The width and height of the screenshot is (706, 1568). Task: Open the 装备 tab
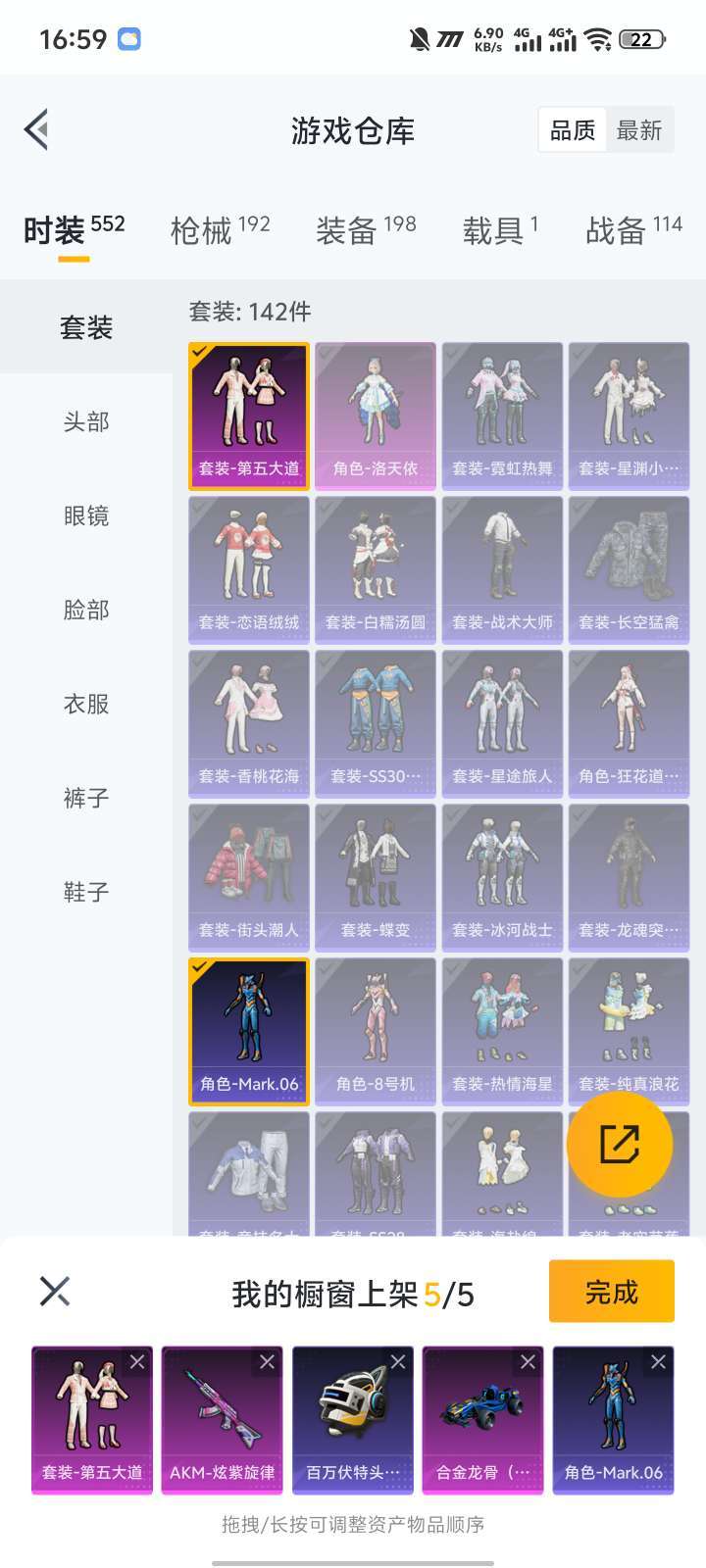366,230
